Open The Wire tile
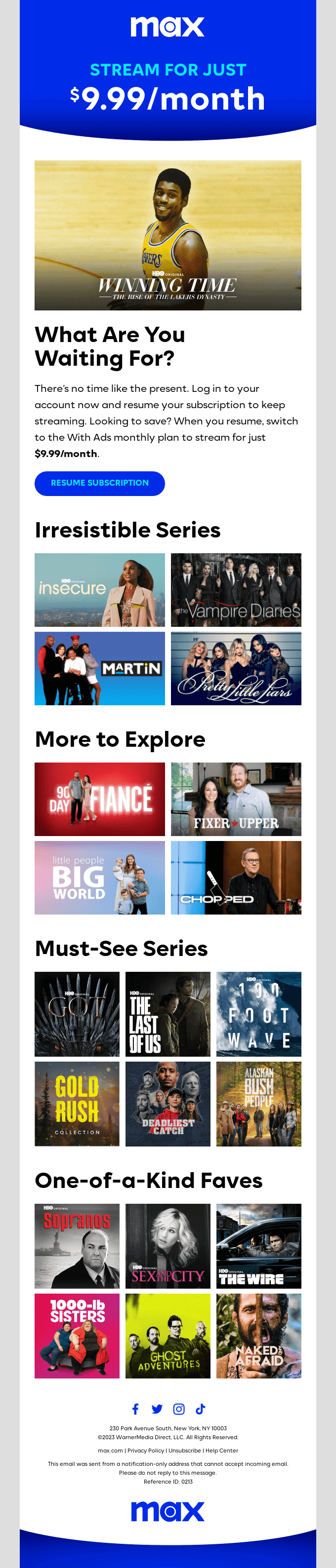Viewport: 336px width, 1568px height. pos(258,1245)
